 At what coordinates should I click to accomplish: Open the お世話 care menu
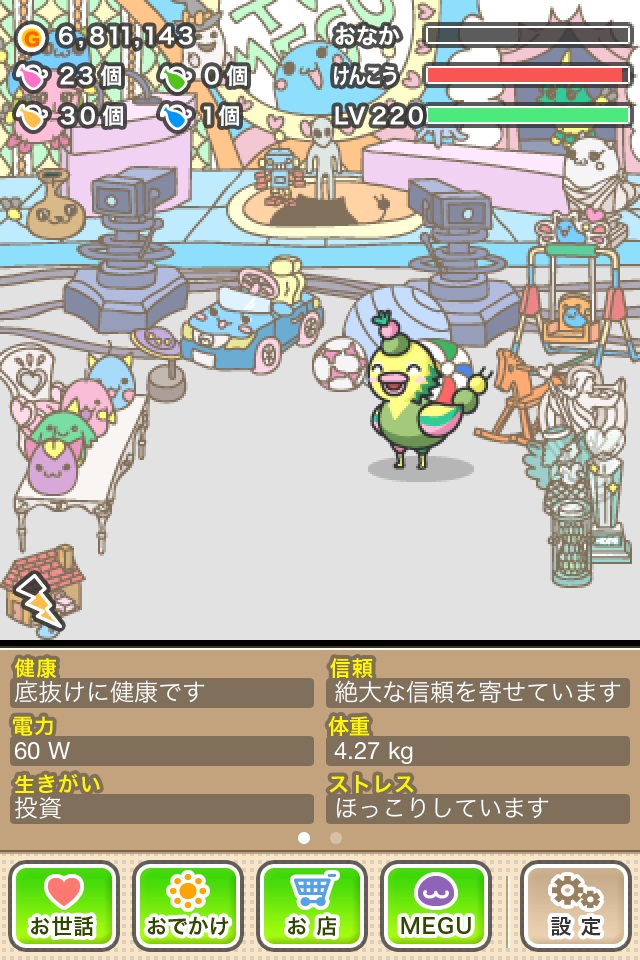(x=64, y=905)
